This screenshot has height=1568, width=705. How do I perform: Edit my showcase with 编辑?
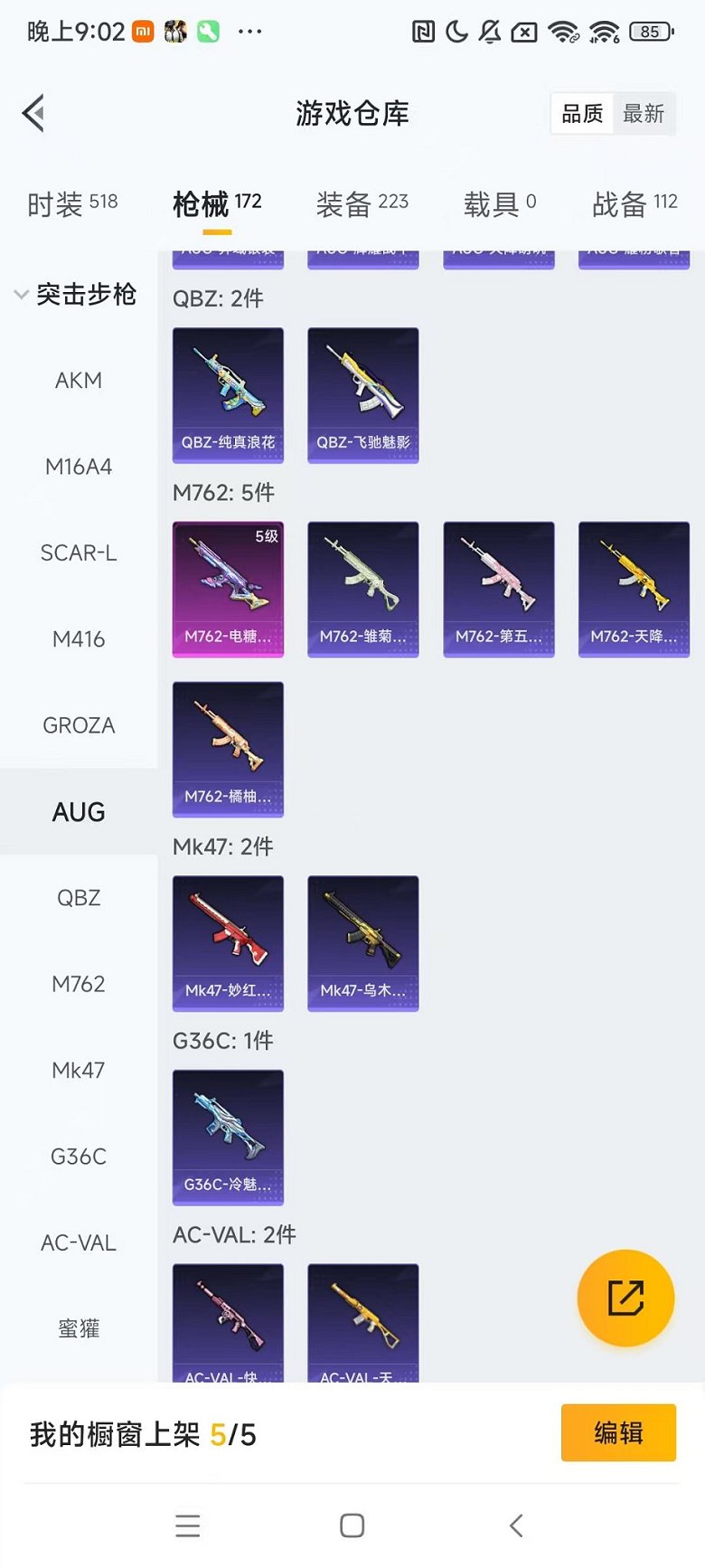click(x=618, y=1432)
